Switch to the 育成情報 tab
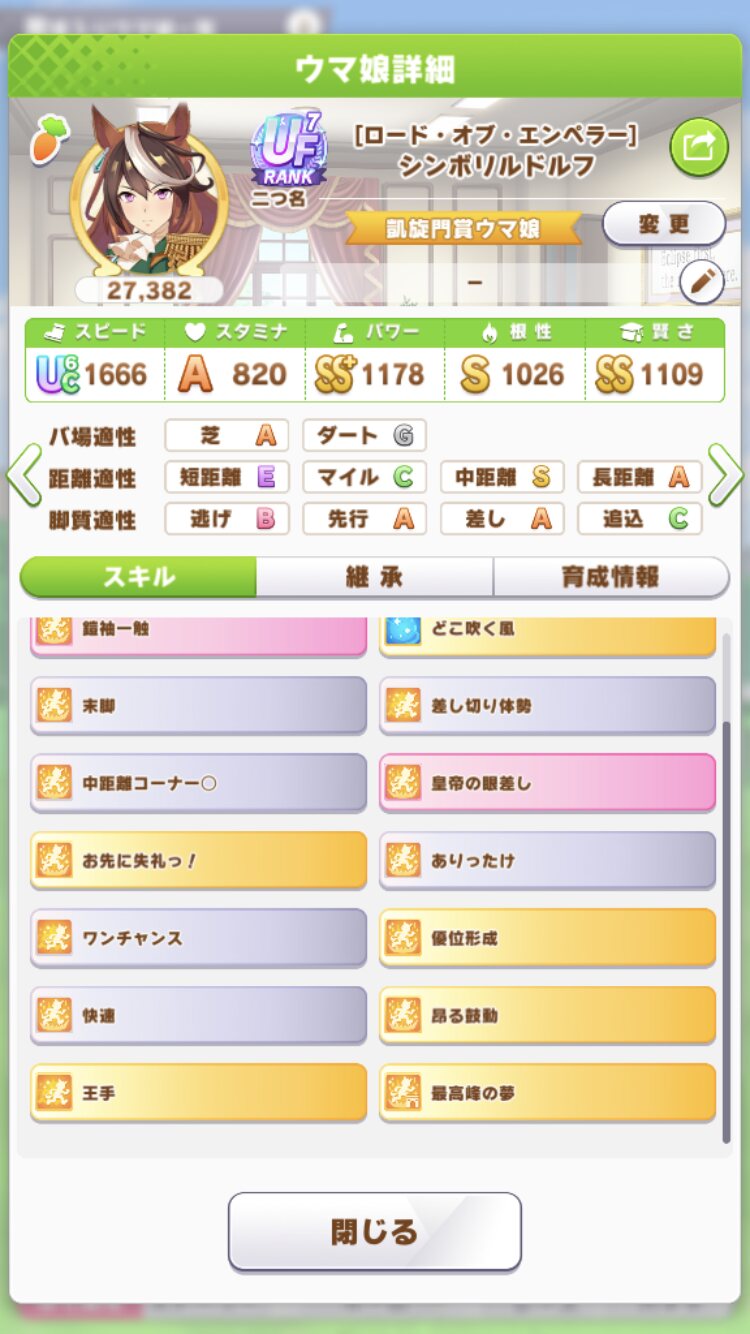Viewport: 750px width, 1334px height. point(611,577)
